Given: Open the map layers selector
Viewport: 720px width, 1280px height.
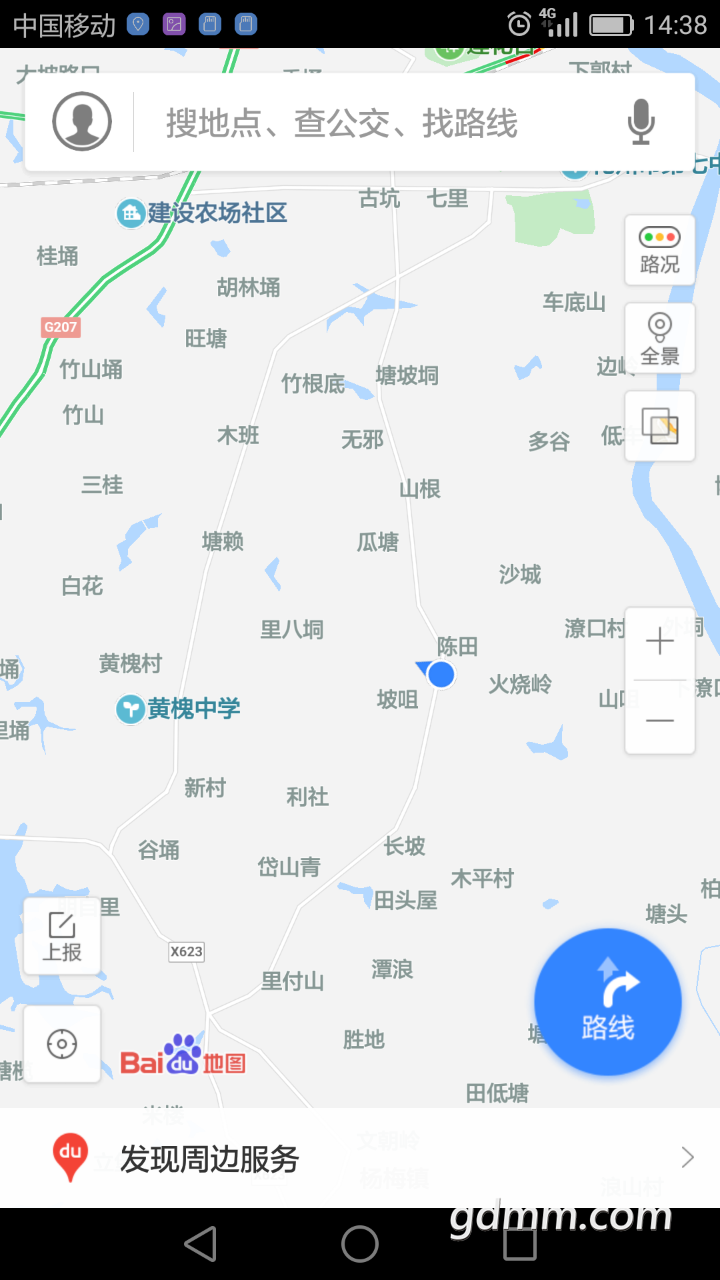Looking at the screenshot, I should coord(659,427).
